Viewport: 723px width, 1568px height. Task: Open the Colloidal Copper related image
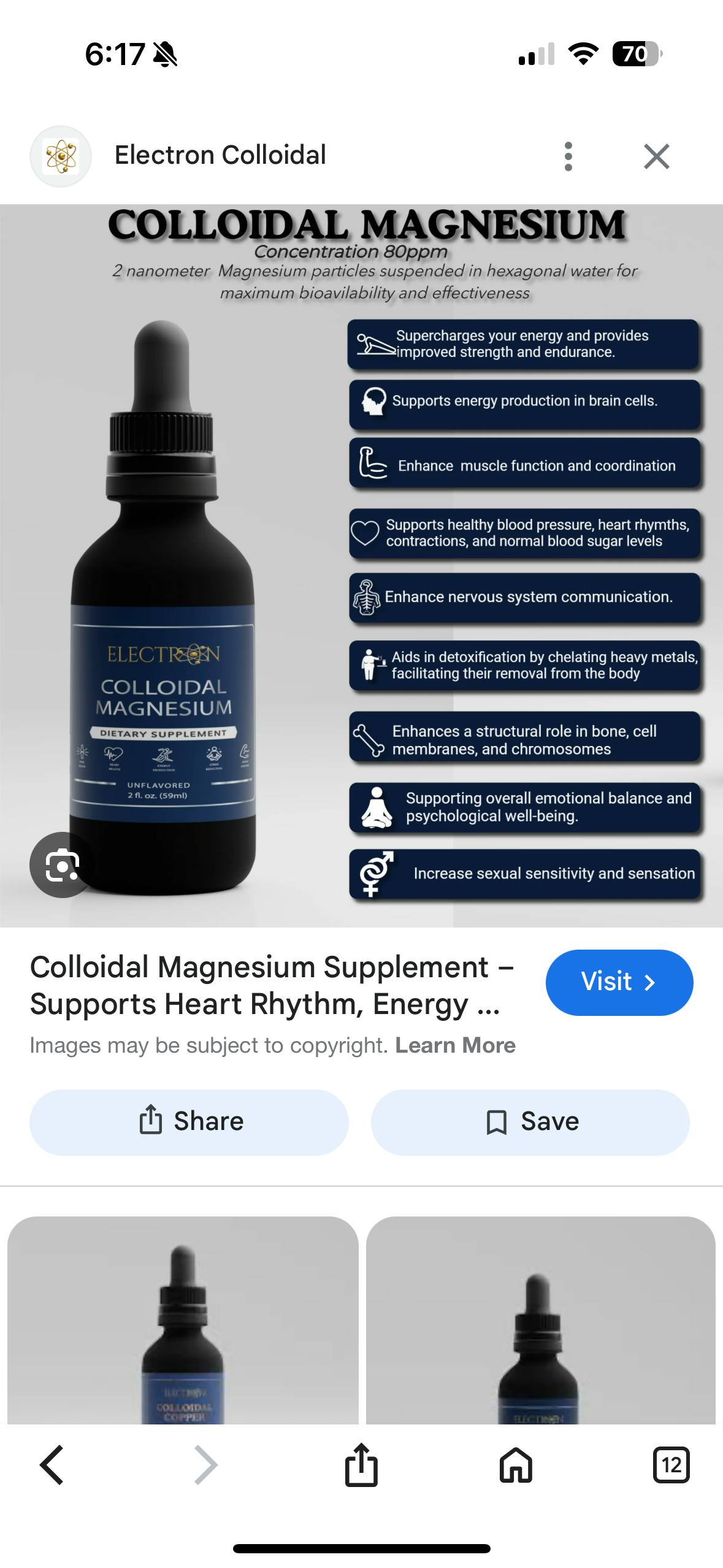coord(183,1319)
